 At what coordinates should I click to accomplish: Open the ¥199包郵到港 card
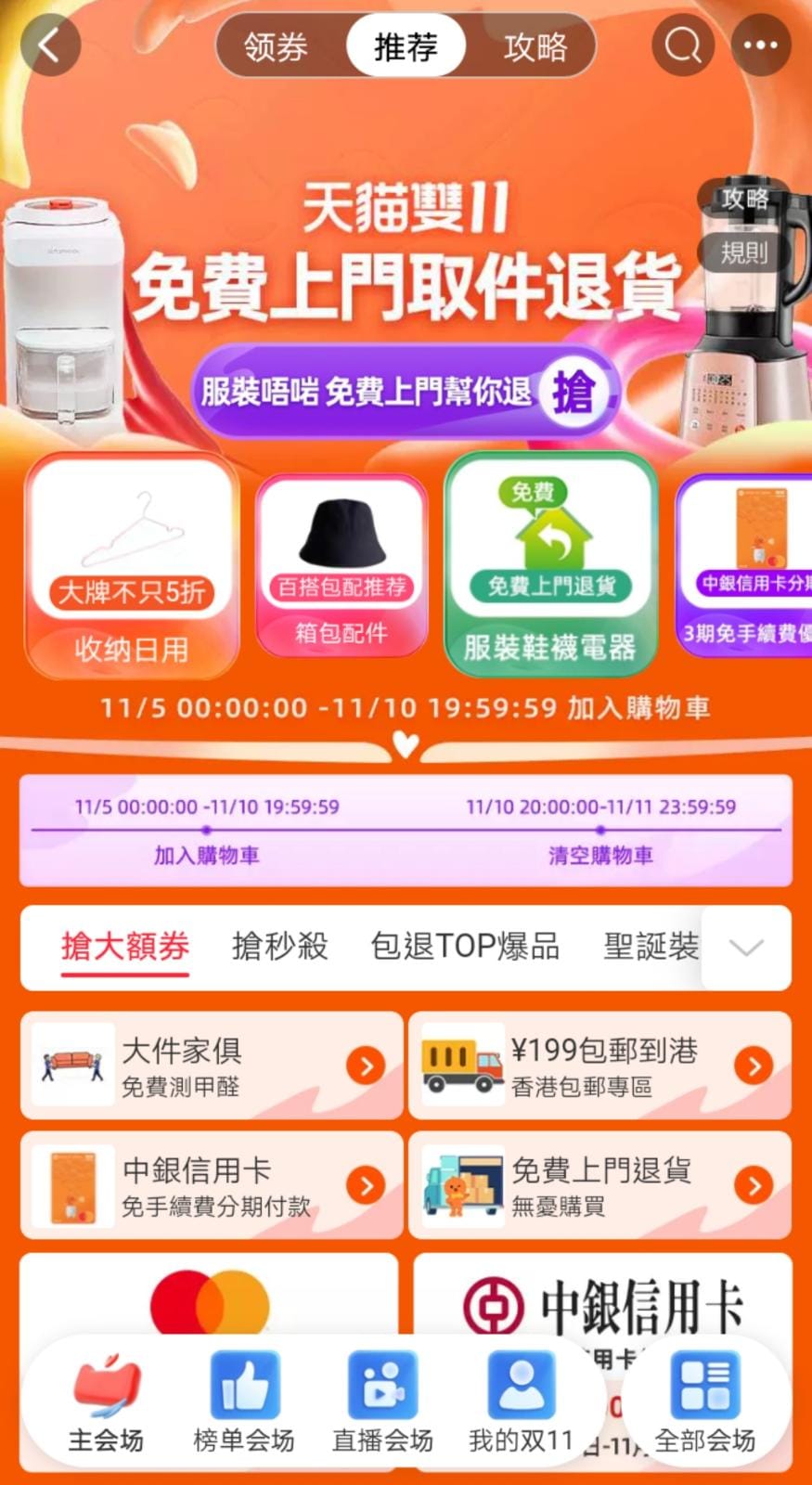[x=599, y=1065]
